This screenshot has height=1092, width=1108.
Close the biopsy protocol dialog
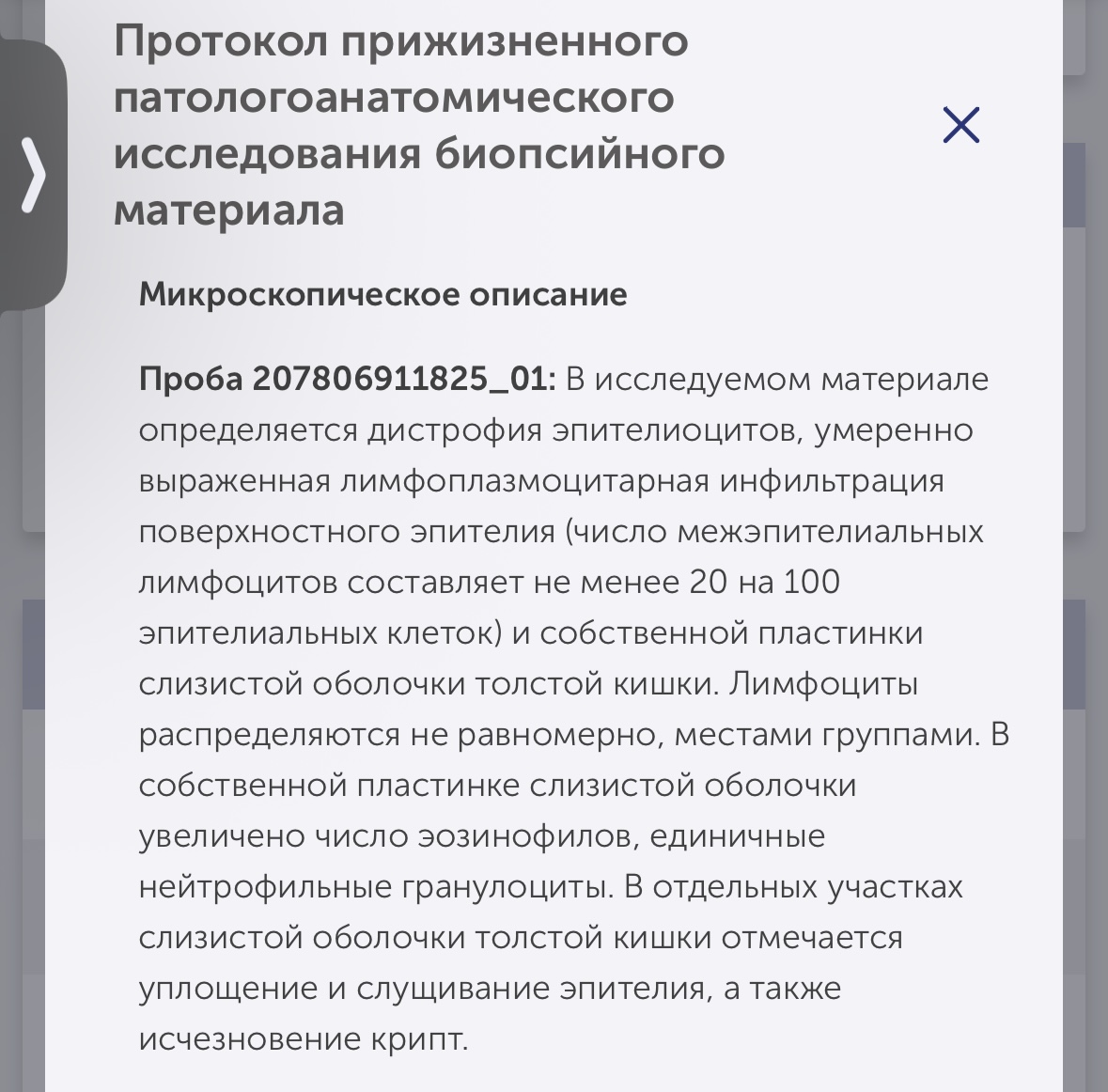960,125
